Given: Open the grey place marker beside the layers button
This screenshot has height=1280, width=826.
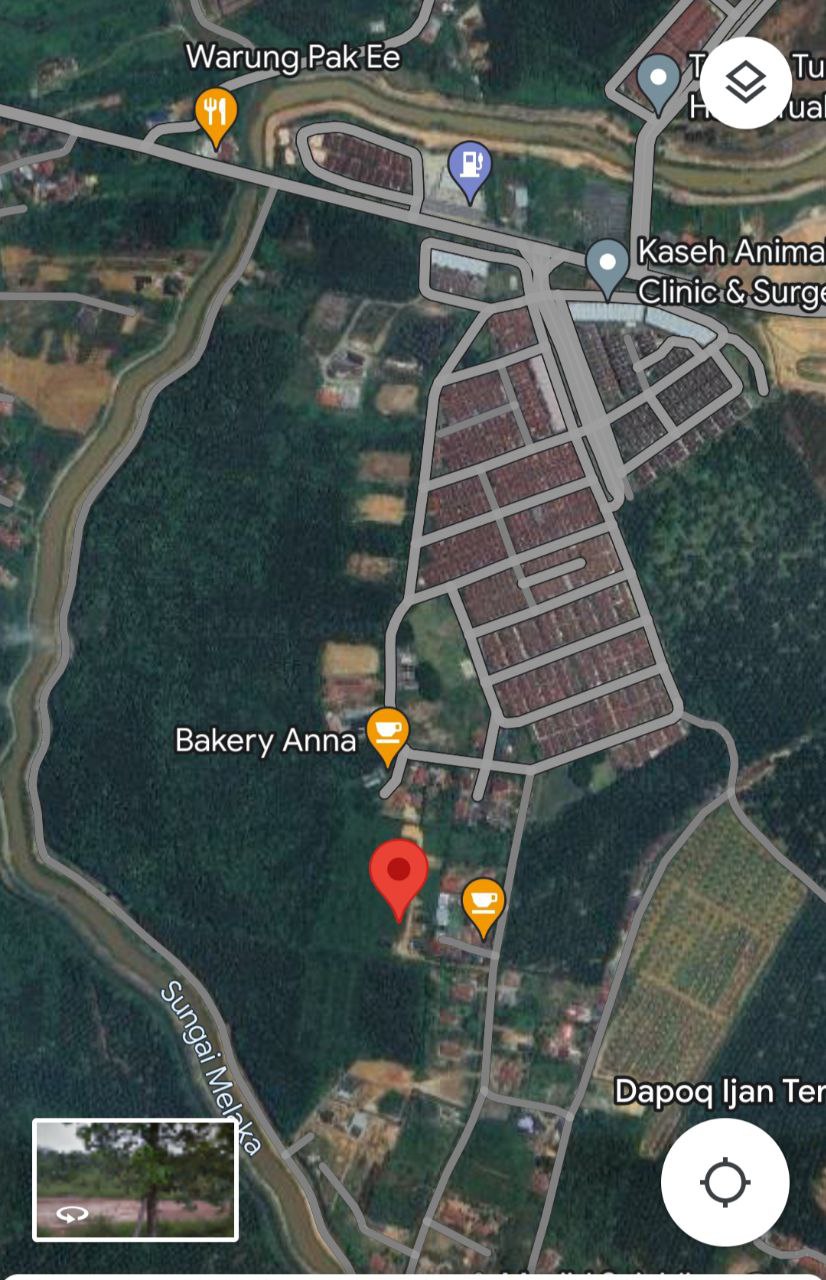Looking at the screenshot, I should click(x=658, y=79).
